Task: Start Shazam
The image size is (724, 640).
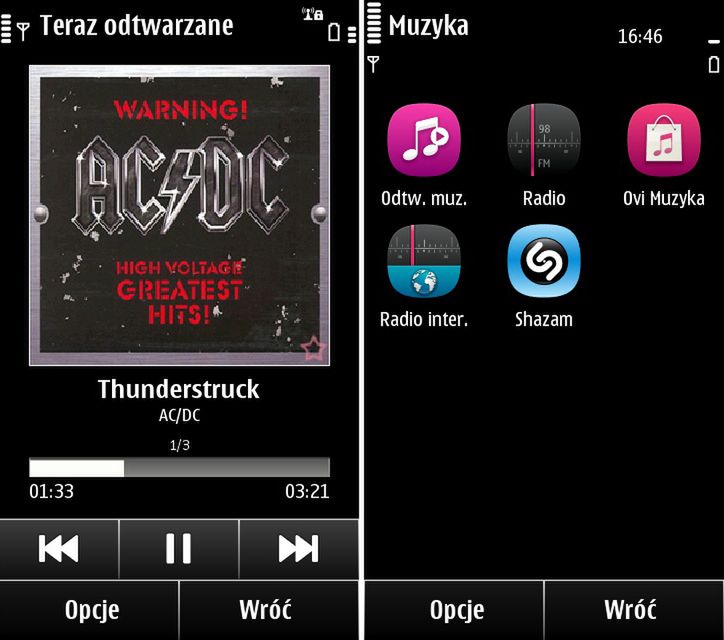Action: (x=544, y=263)
